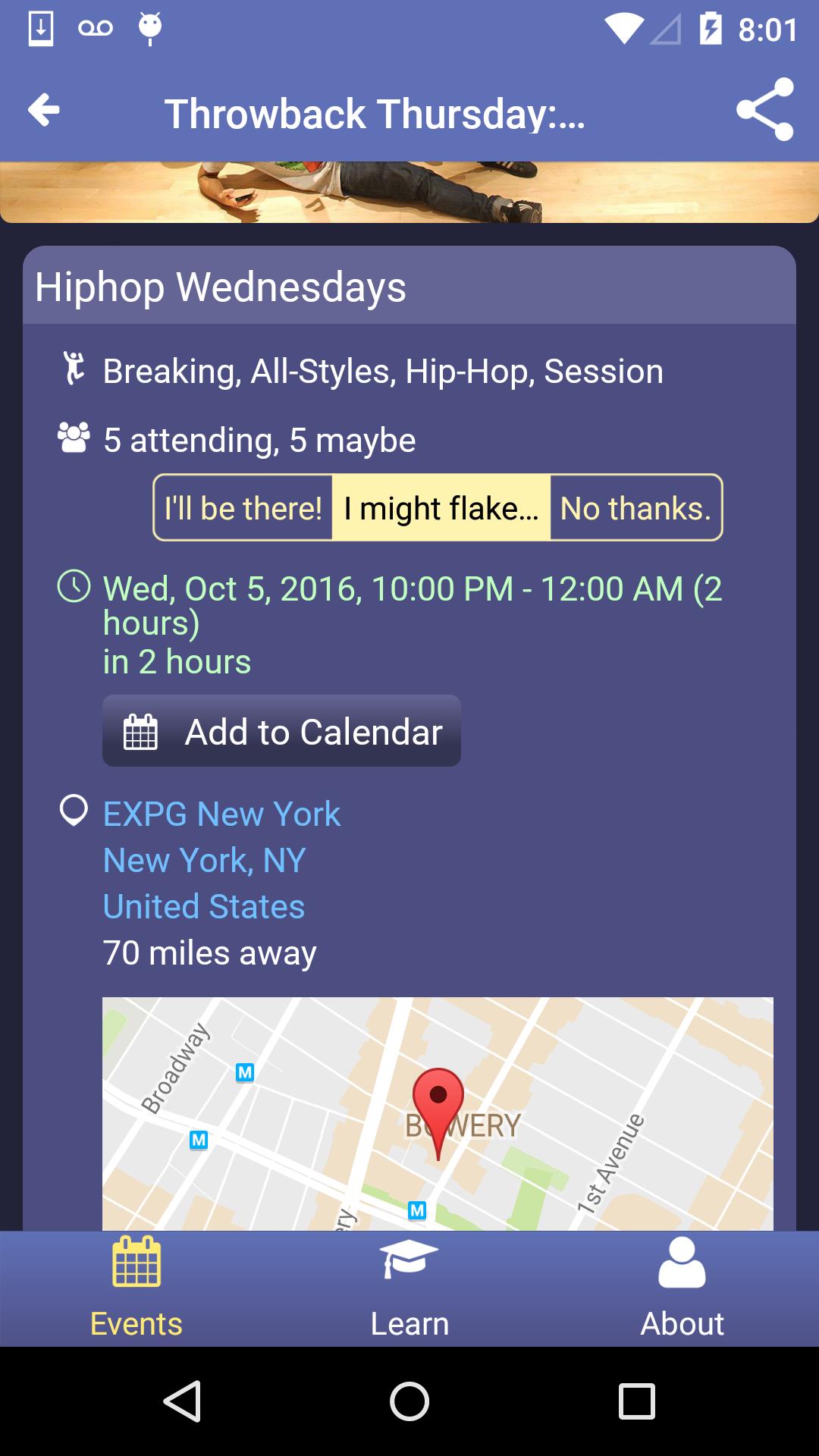Share this event
Viewport: 819px width, 1456px height.
[x=764, y=111]
